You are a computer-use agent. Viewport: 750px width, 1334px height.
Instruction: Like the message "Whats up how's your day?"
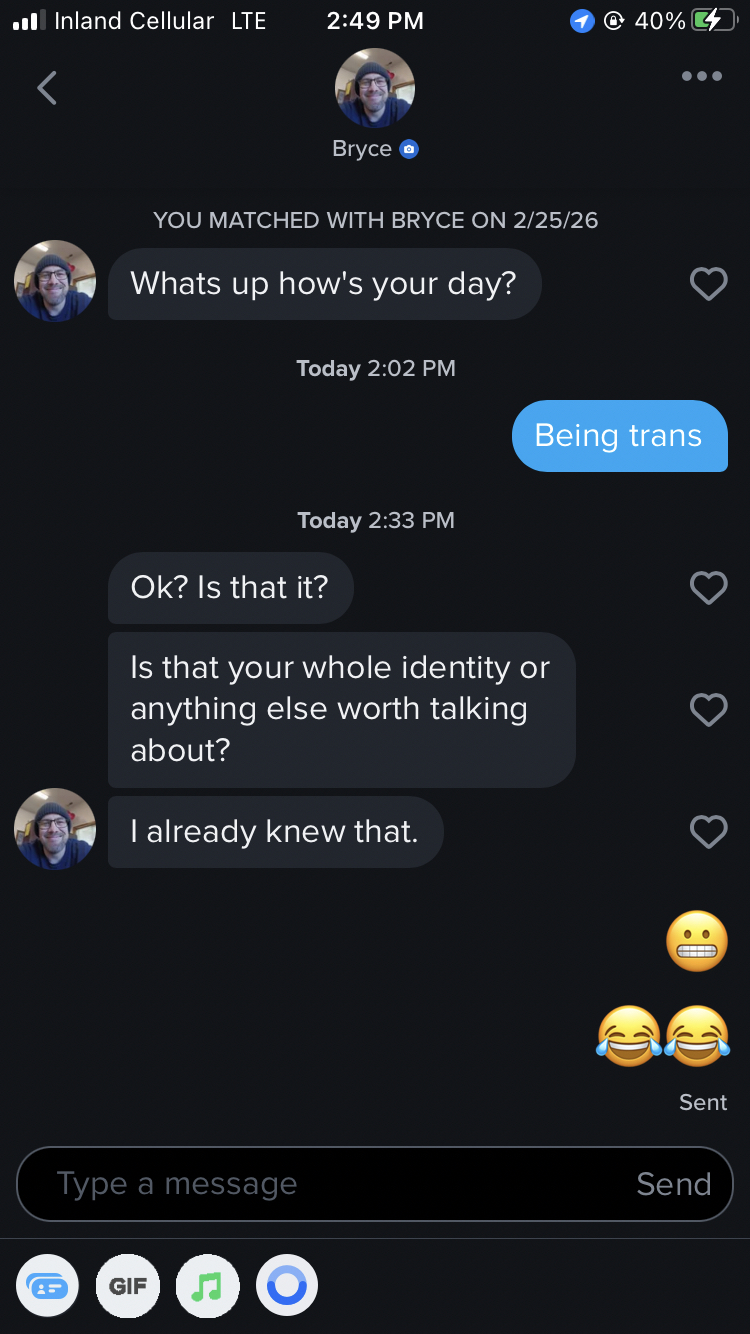tap(708, 284)
